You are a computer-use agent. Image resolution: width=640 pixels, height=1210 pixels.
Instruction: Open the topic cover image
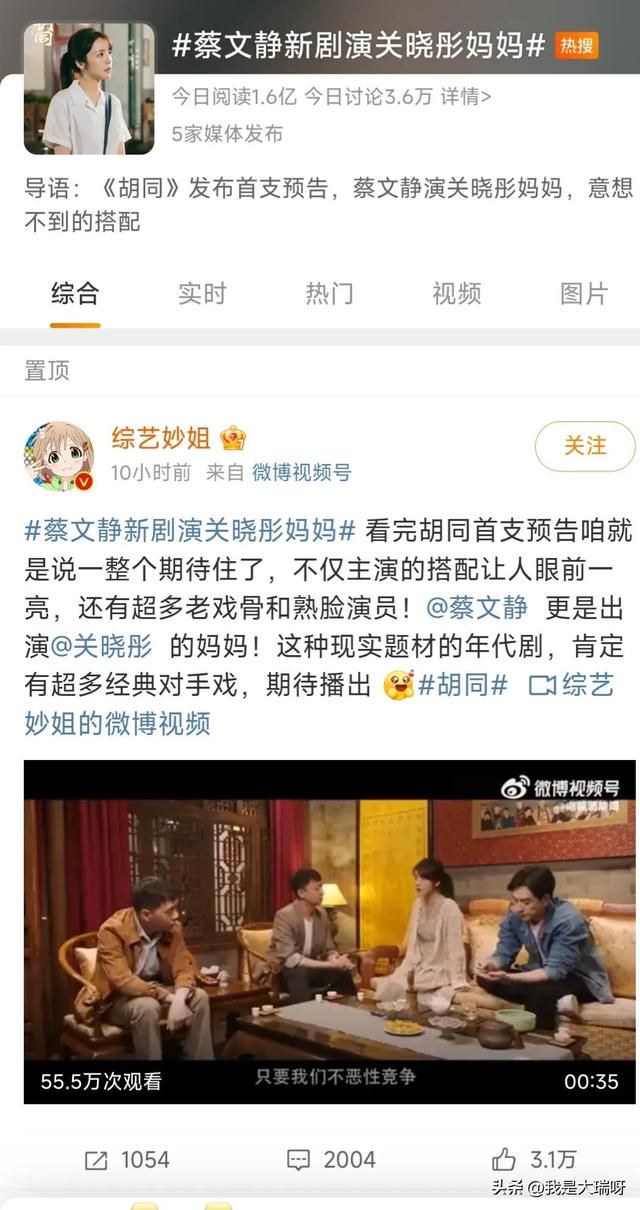[89, 89]
